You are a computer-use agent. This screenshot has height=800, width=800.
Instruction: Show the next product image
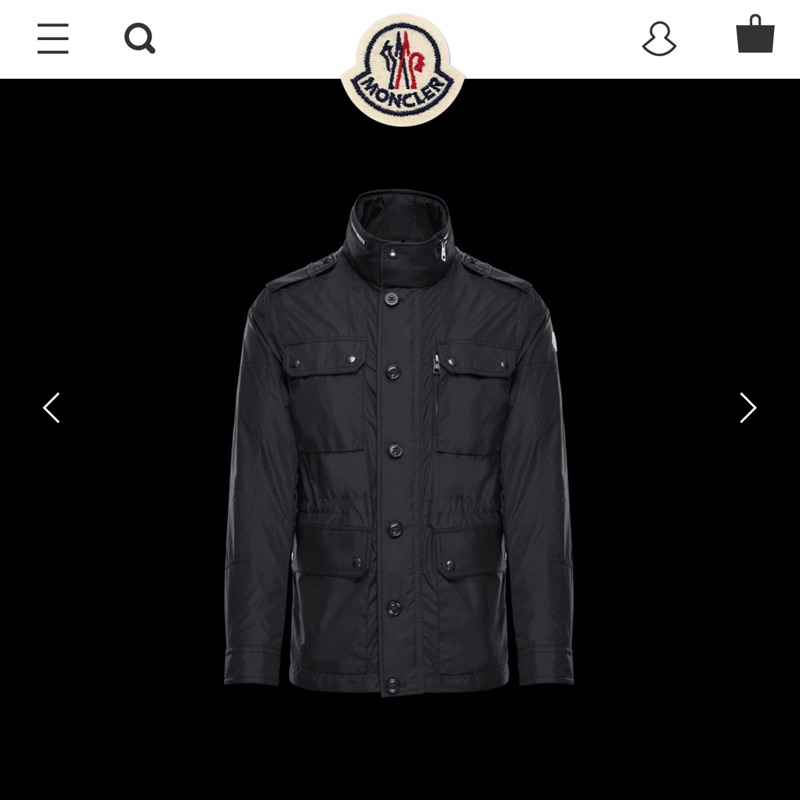tap(747, 408)
